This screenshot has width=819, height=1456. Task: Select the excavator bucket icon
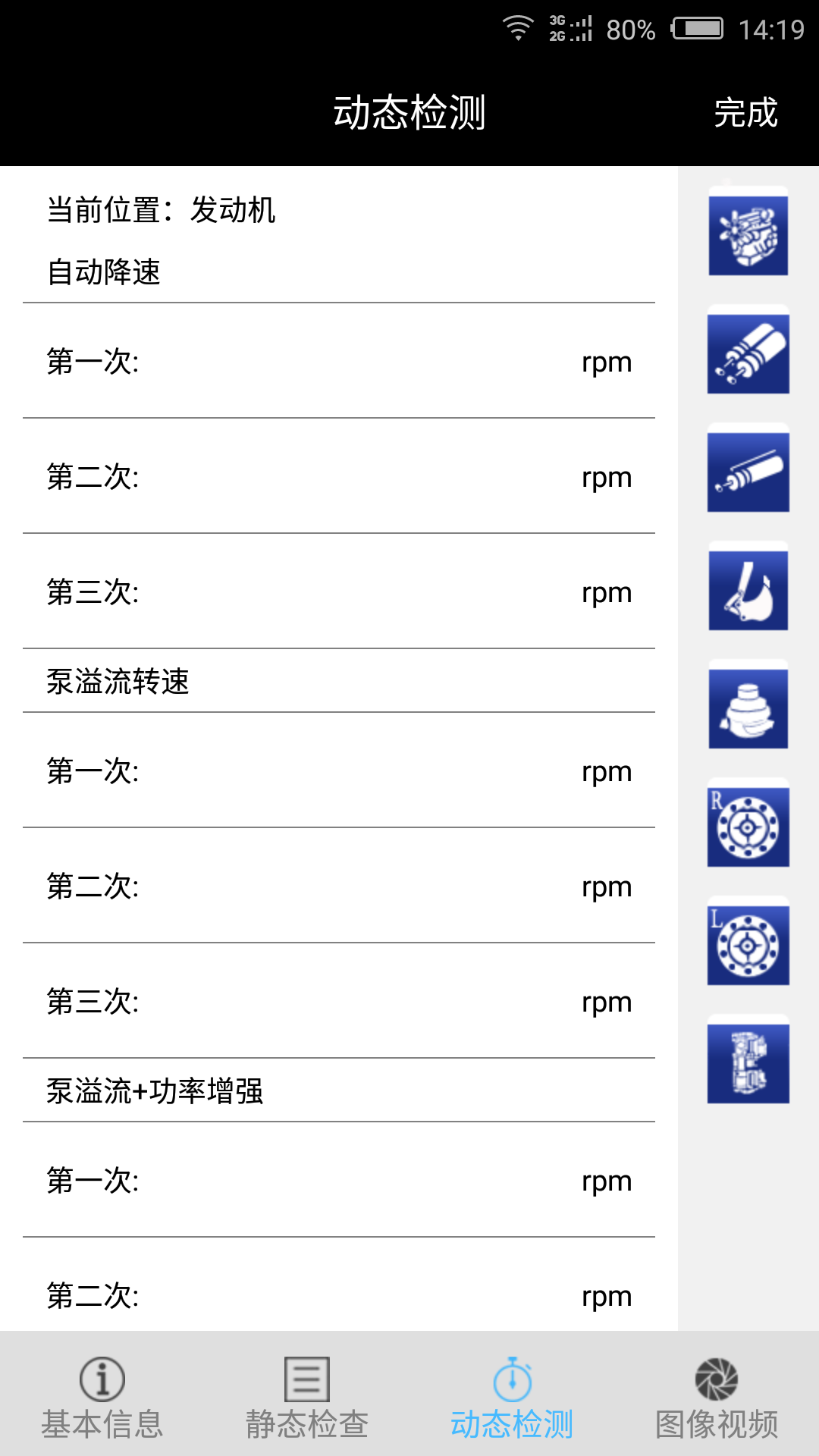point(748,589)
